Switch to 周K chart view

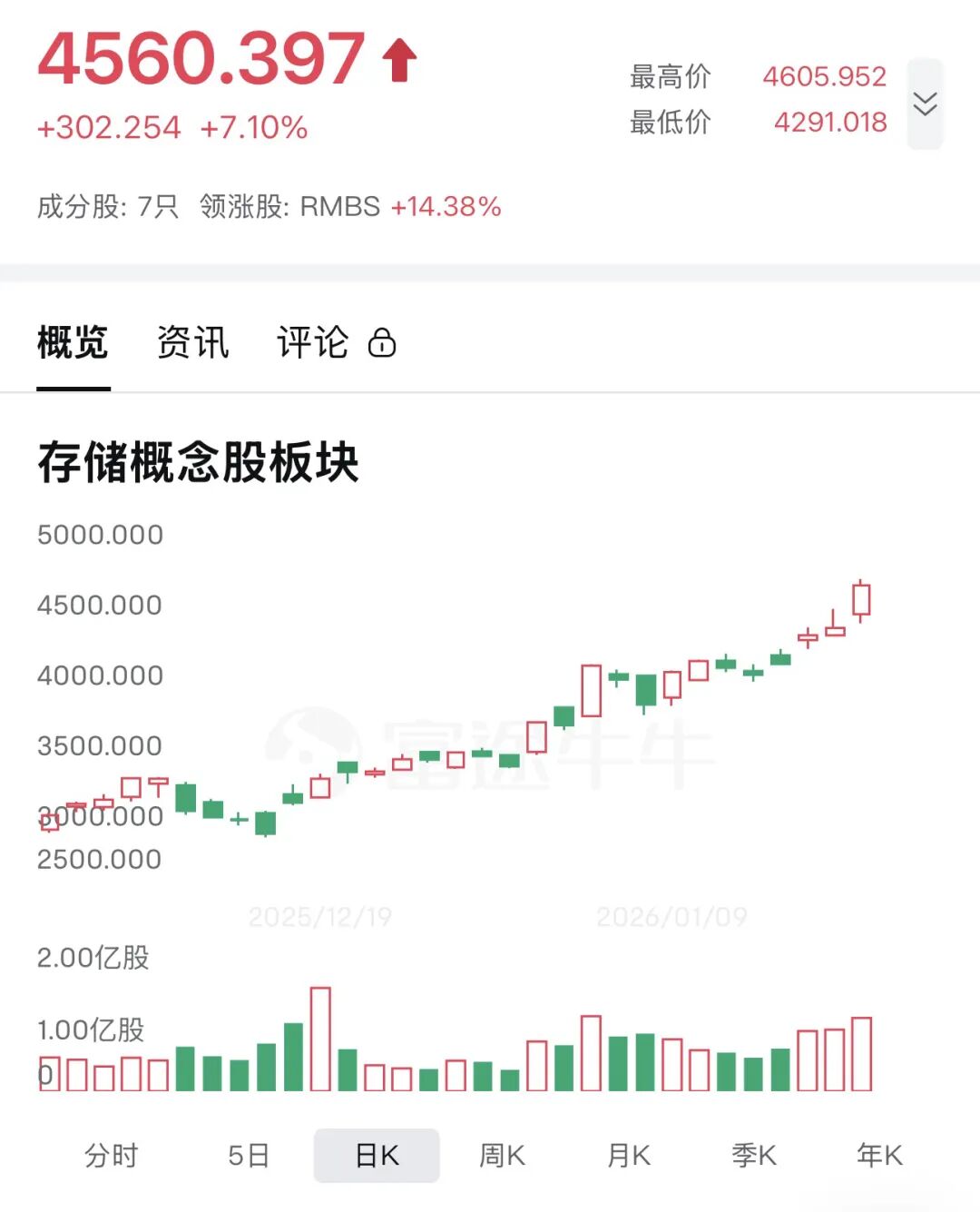coord(503,1155)
